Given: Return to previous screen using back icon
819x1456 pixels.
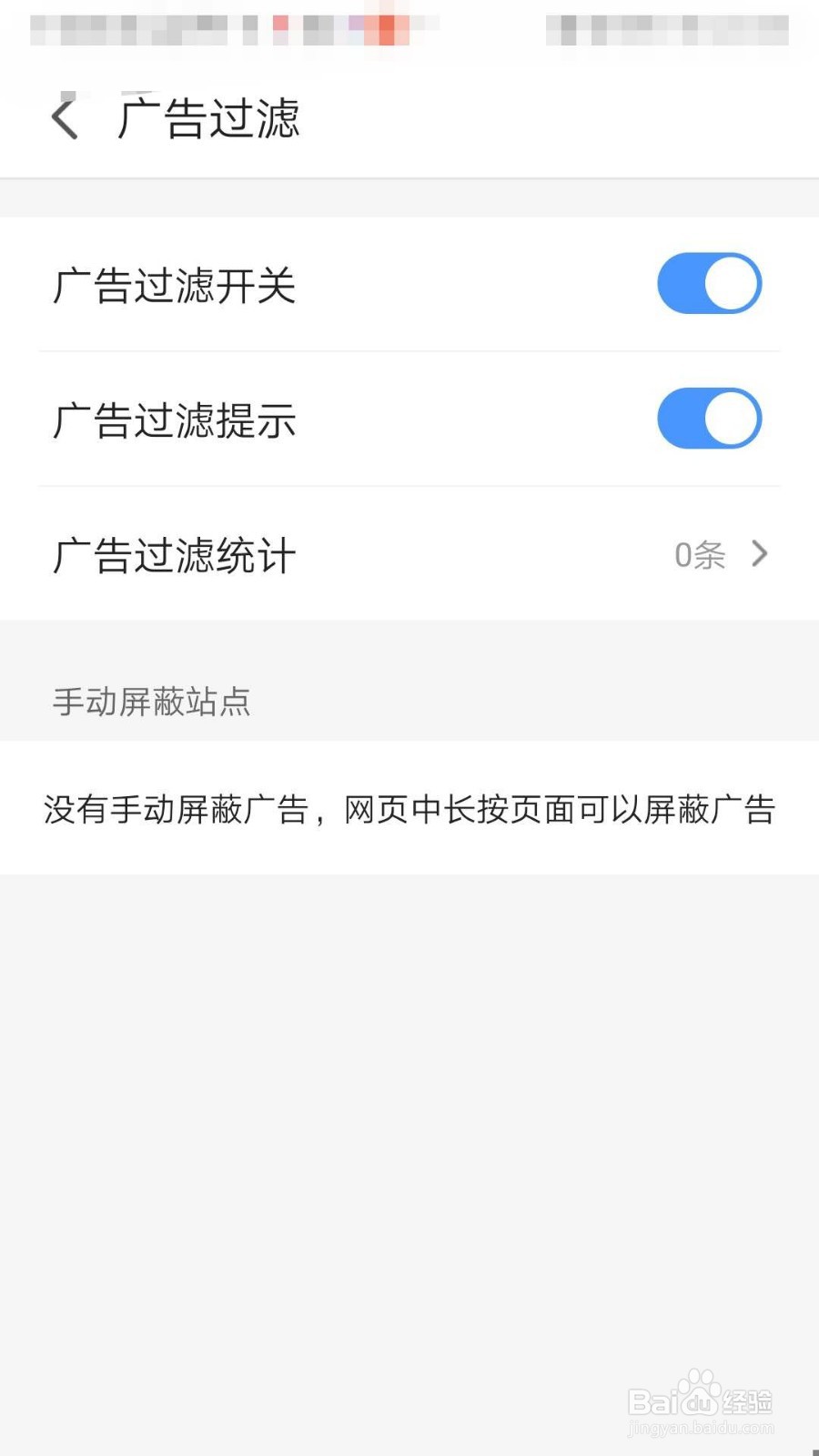Looking at the screenshot, I should (x=62, y=116).
